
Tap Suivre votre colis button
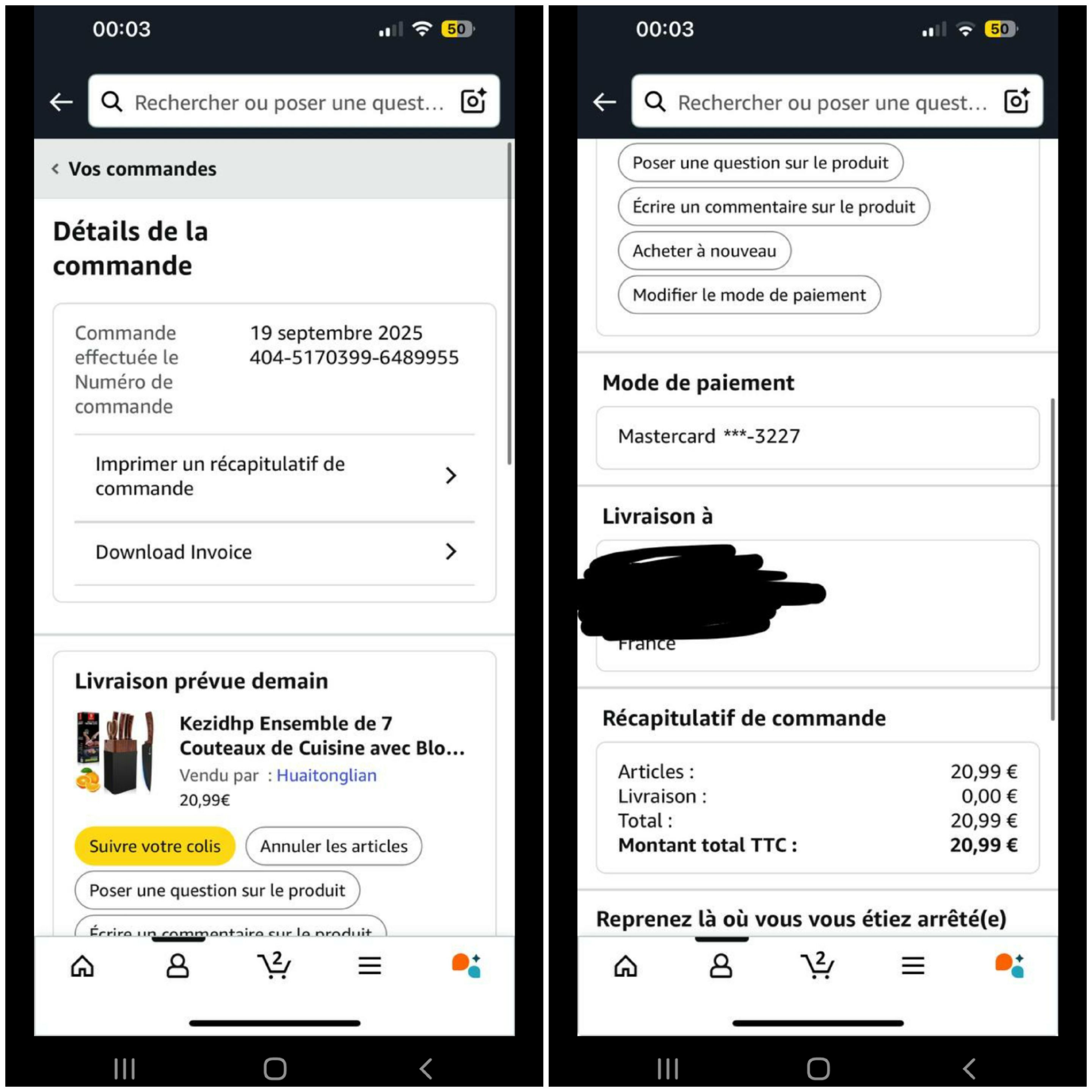point(155,846)
